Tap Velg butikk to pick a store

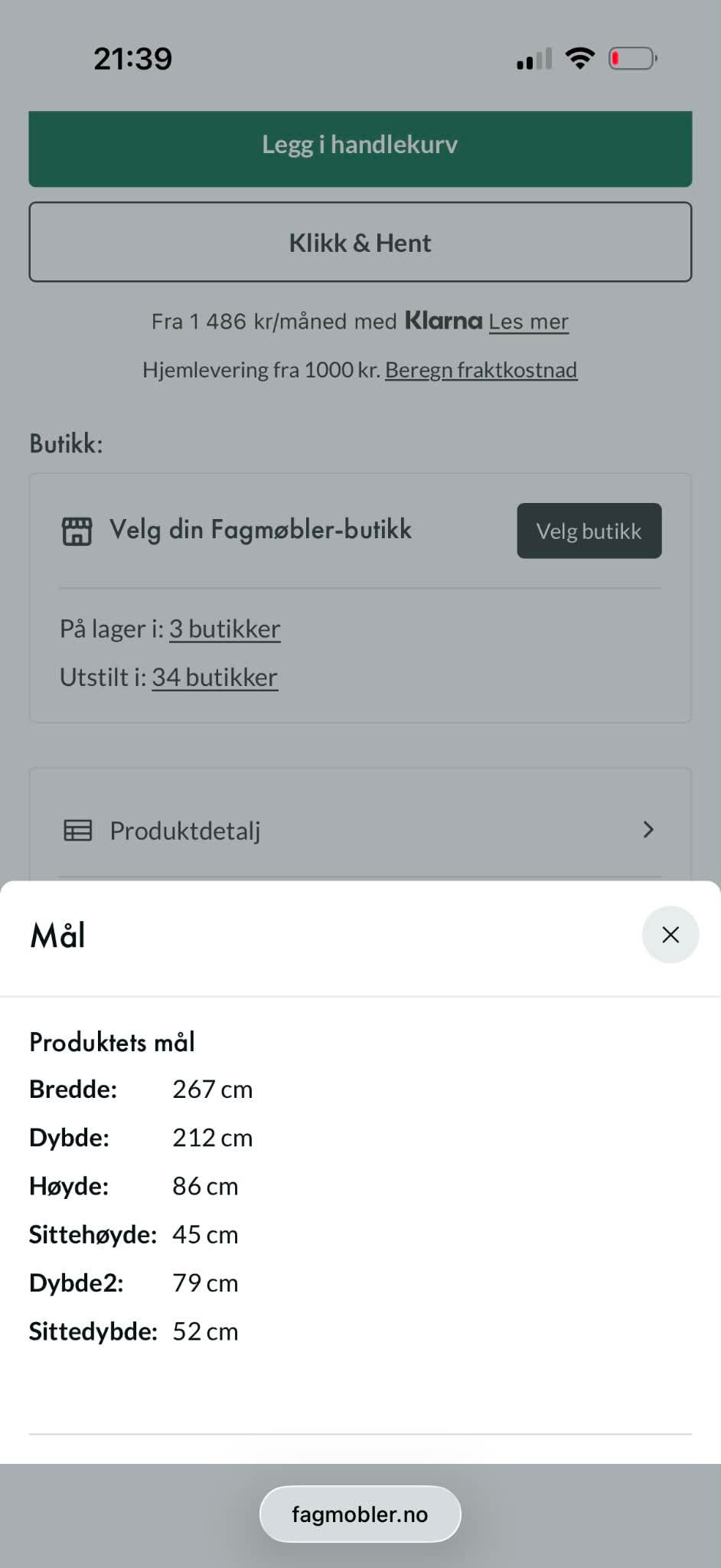point(589,531)
